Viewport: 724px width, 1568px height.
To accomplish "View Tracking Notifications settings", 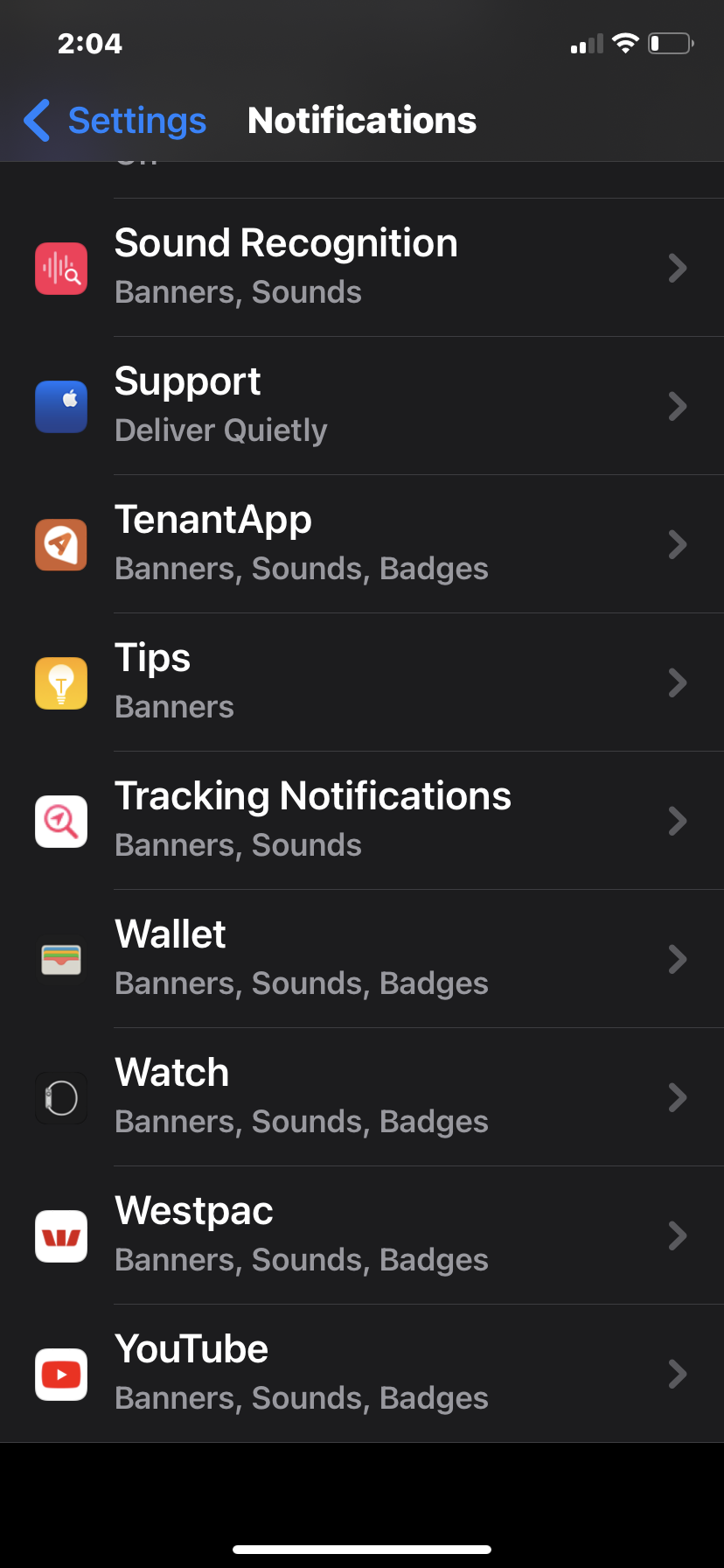I will (x=362, y=821).
